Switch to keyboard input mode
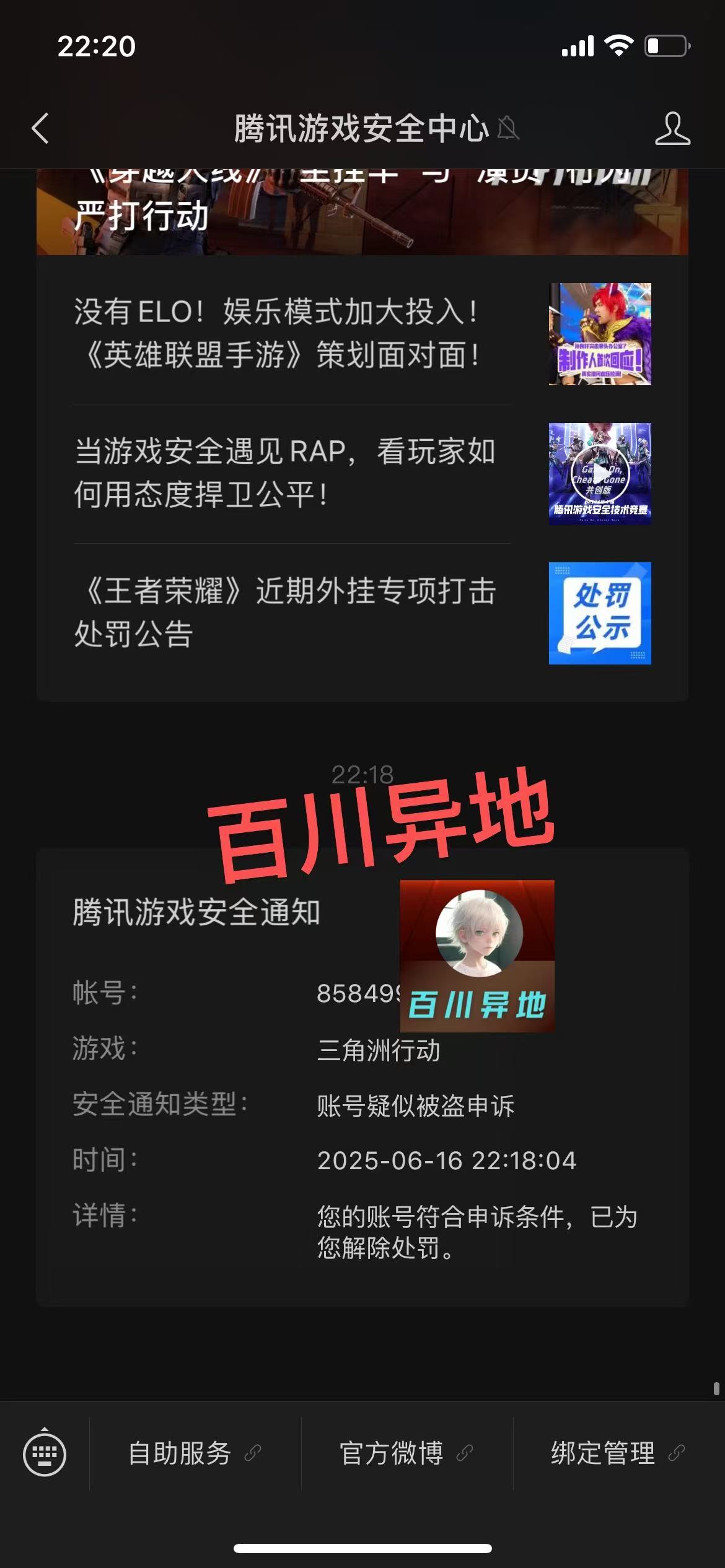The height and width of the screenshot is (1568, 725). click(45, 1453)
